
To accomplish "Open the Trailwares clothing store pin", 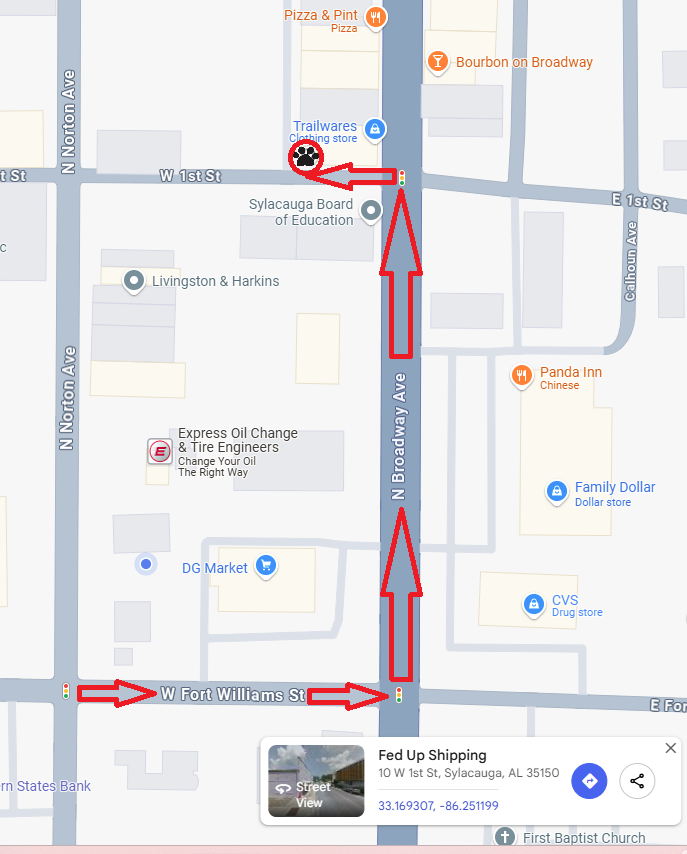I will (x=374, y=127).
